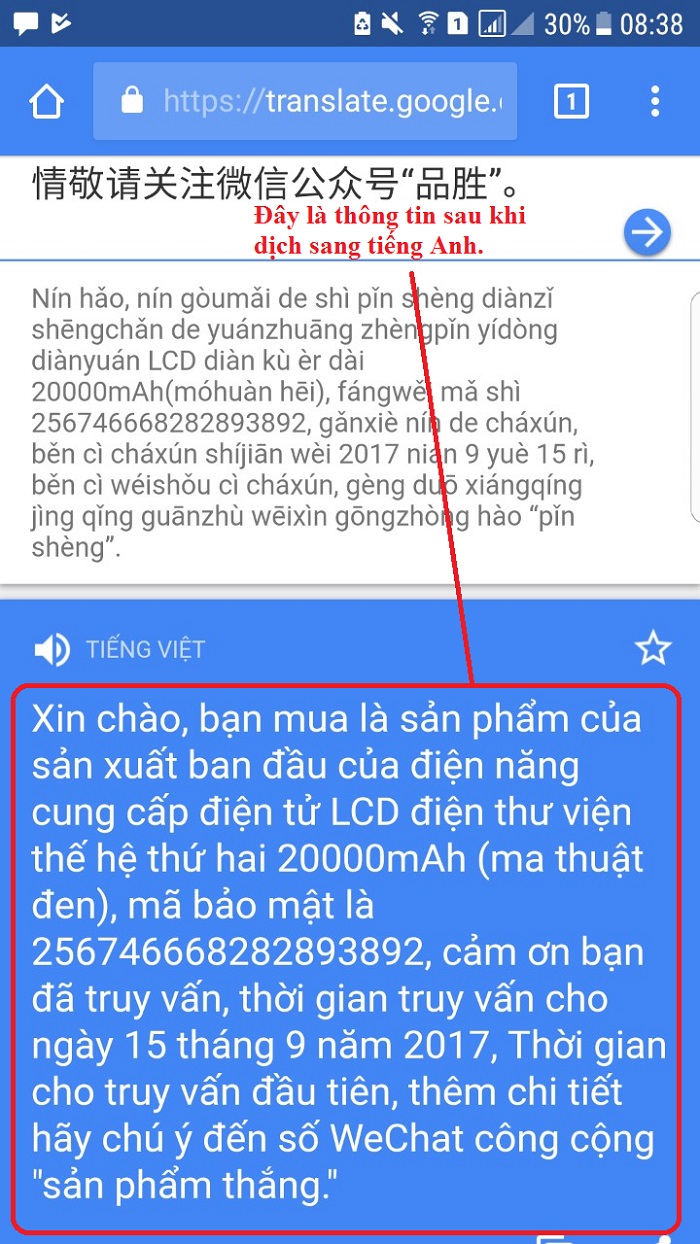
Task: Tap the translate.google URL address bar
Action: [x=305, y=101]
